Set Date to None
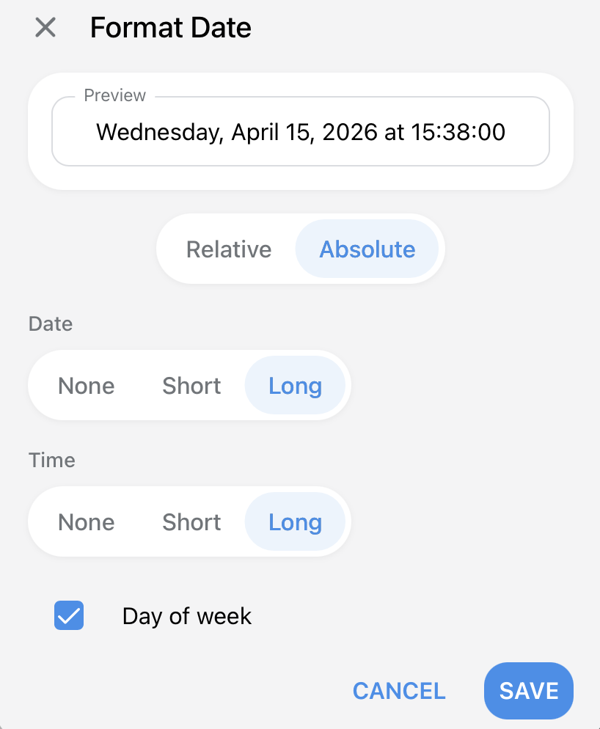This screenshot has width=600, height=729. pyautogui.click(x=86, y=386)
